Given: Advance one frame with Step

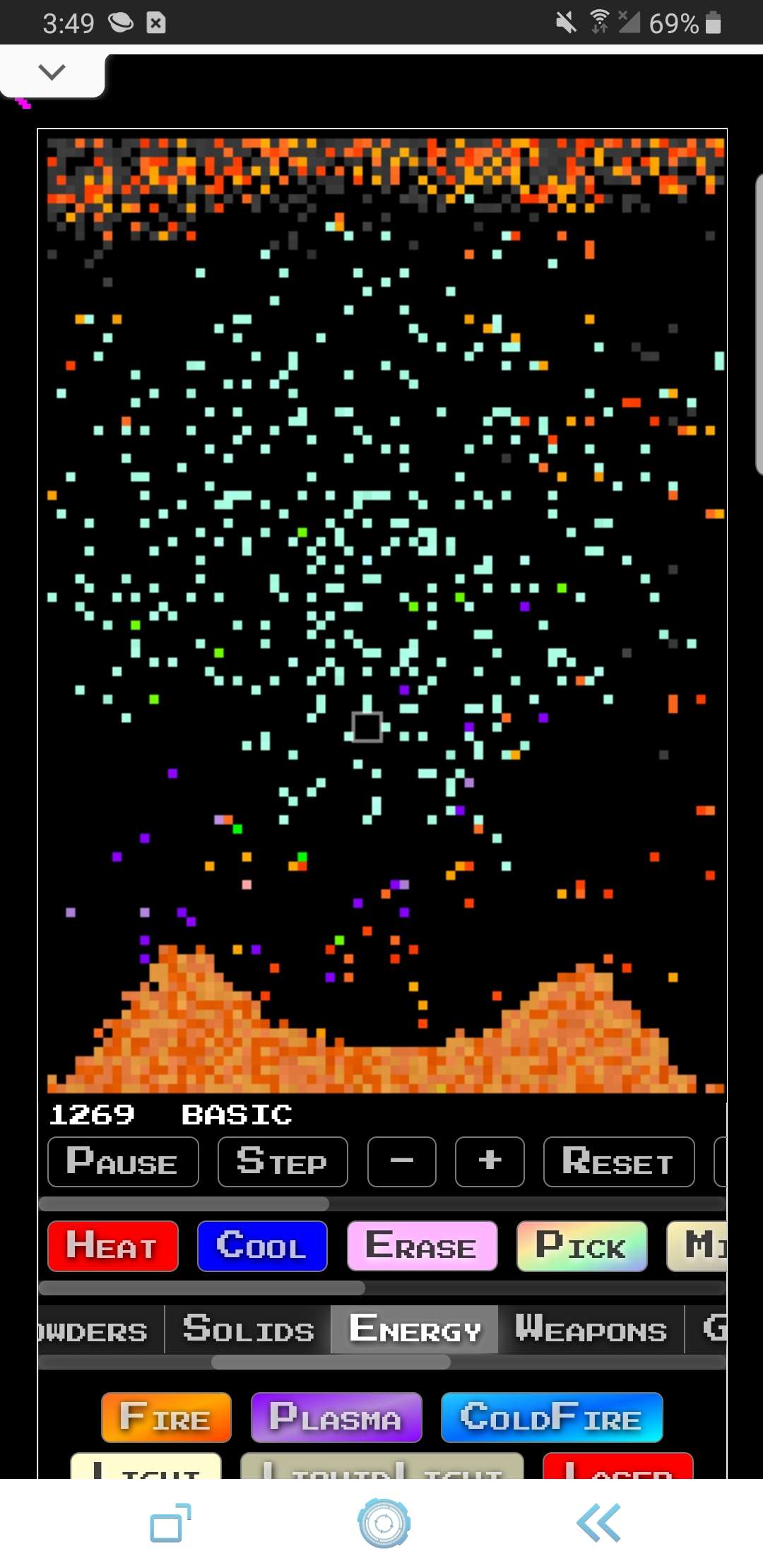Looking at the screenshot, I should (283, 1162).
